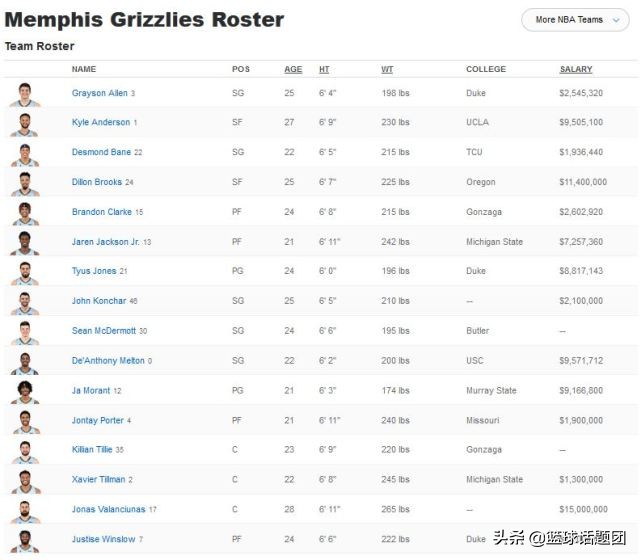This screenshot has height=560, width=641.
Task: Open John Konchar's profile
Action: 99,301
